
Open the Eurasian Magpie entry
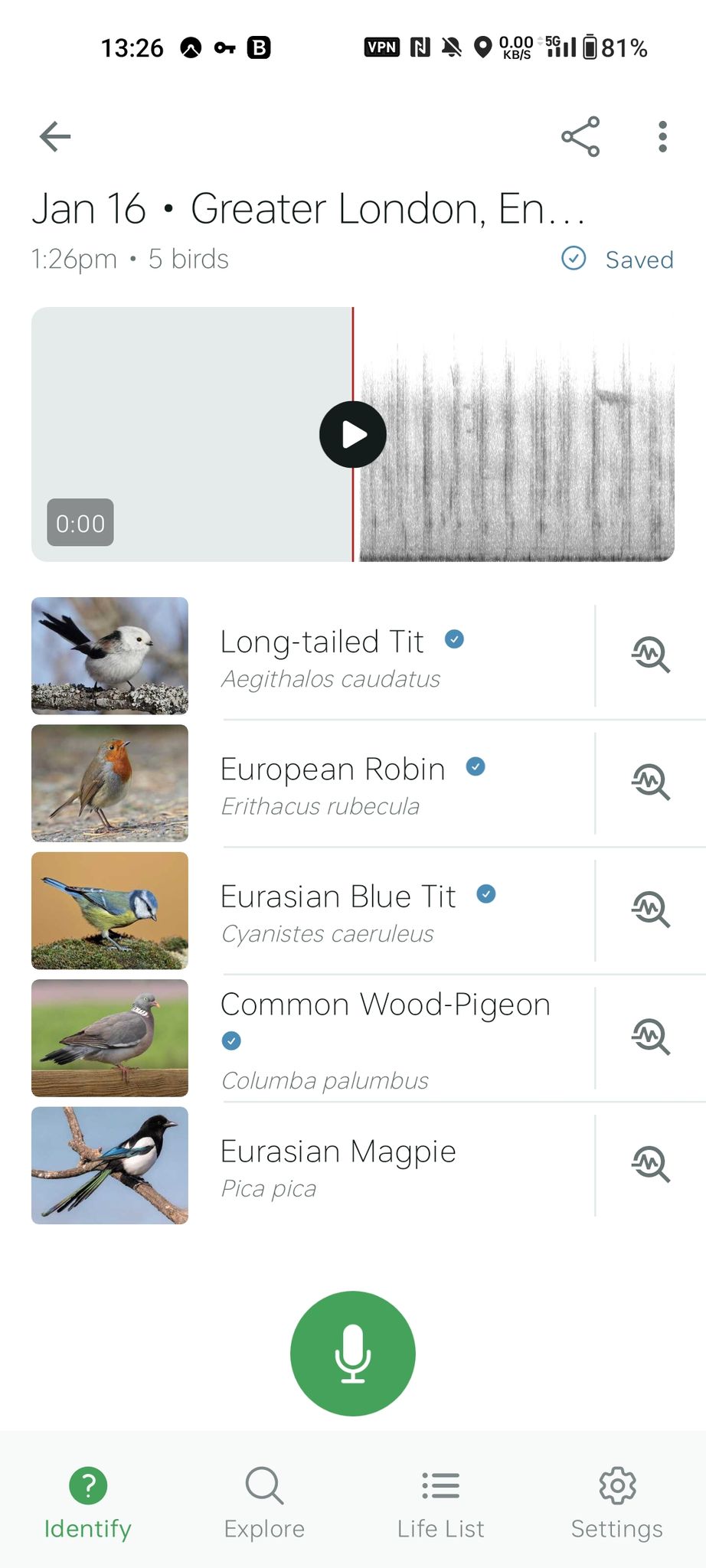tap(312, 1165)
